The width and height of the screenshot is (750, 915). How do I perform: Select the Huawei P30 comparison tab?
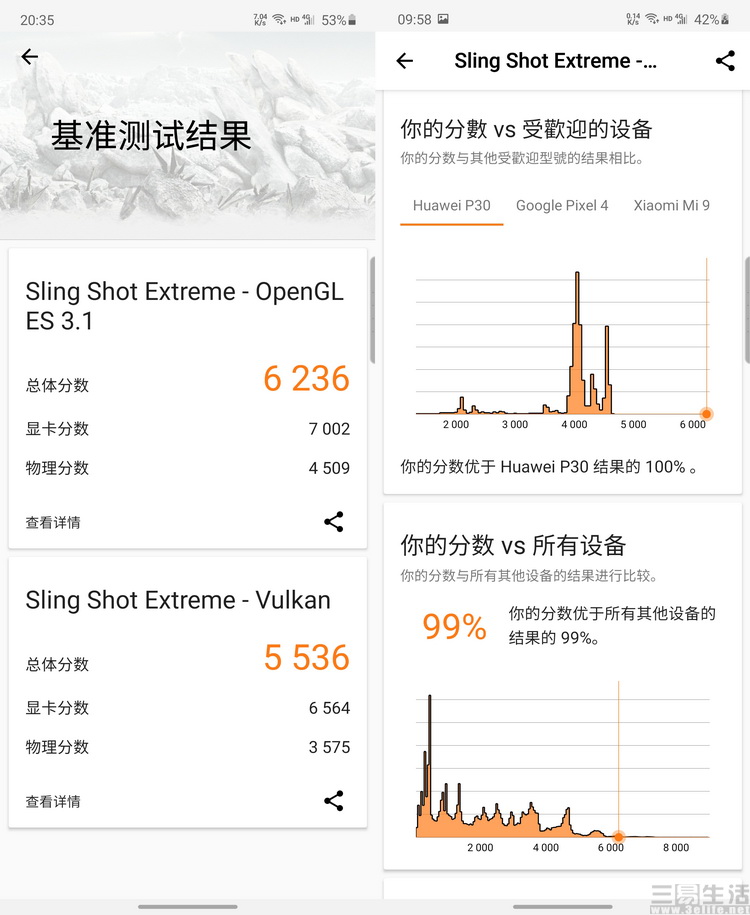[x=451, y=205]
